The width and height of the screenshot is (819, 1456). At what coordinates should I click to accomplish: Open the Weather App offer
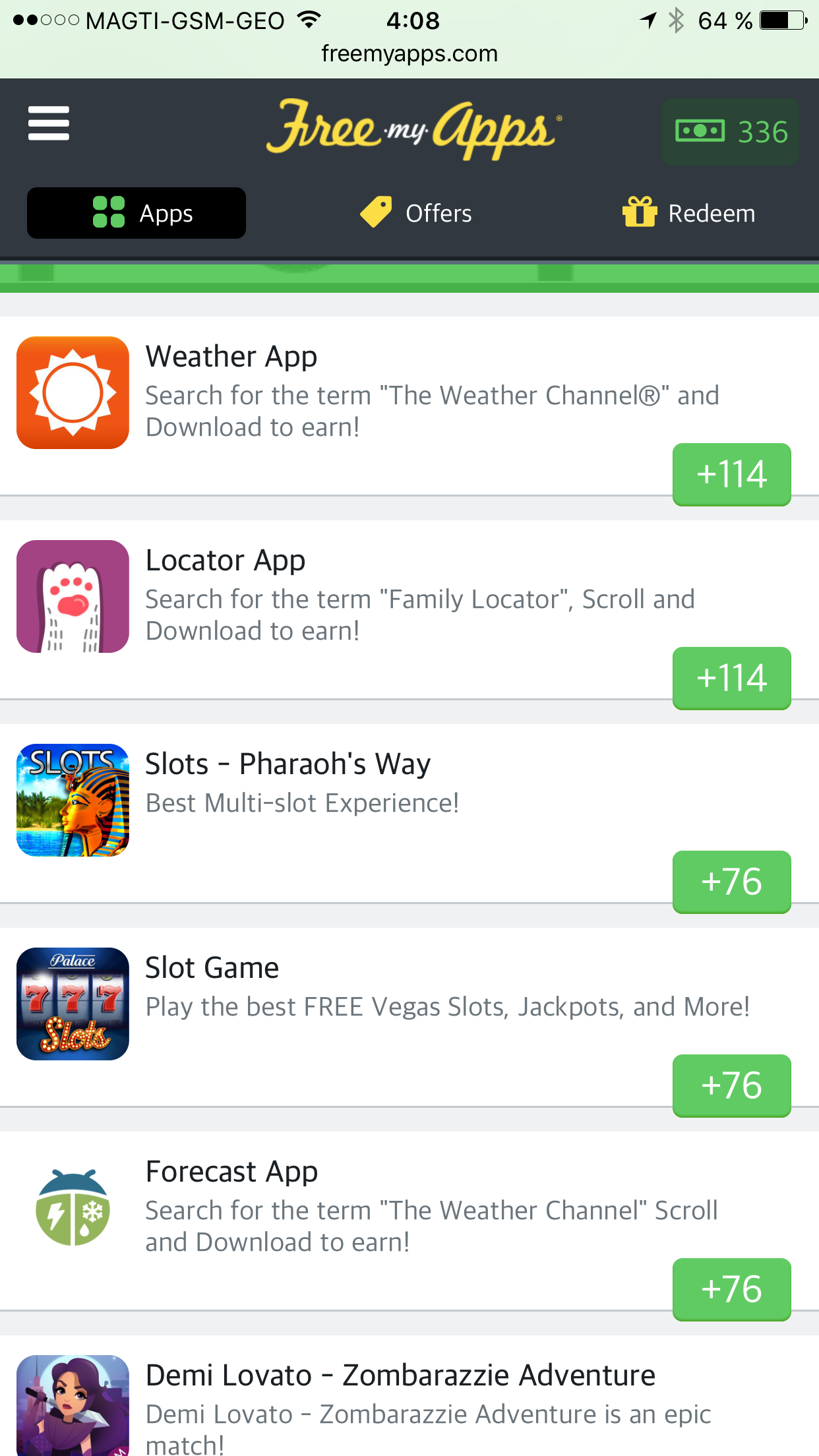[x=396, y=393]
